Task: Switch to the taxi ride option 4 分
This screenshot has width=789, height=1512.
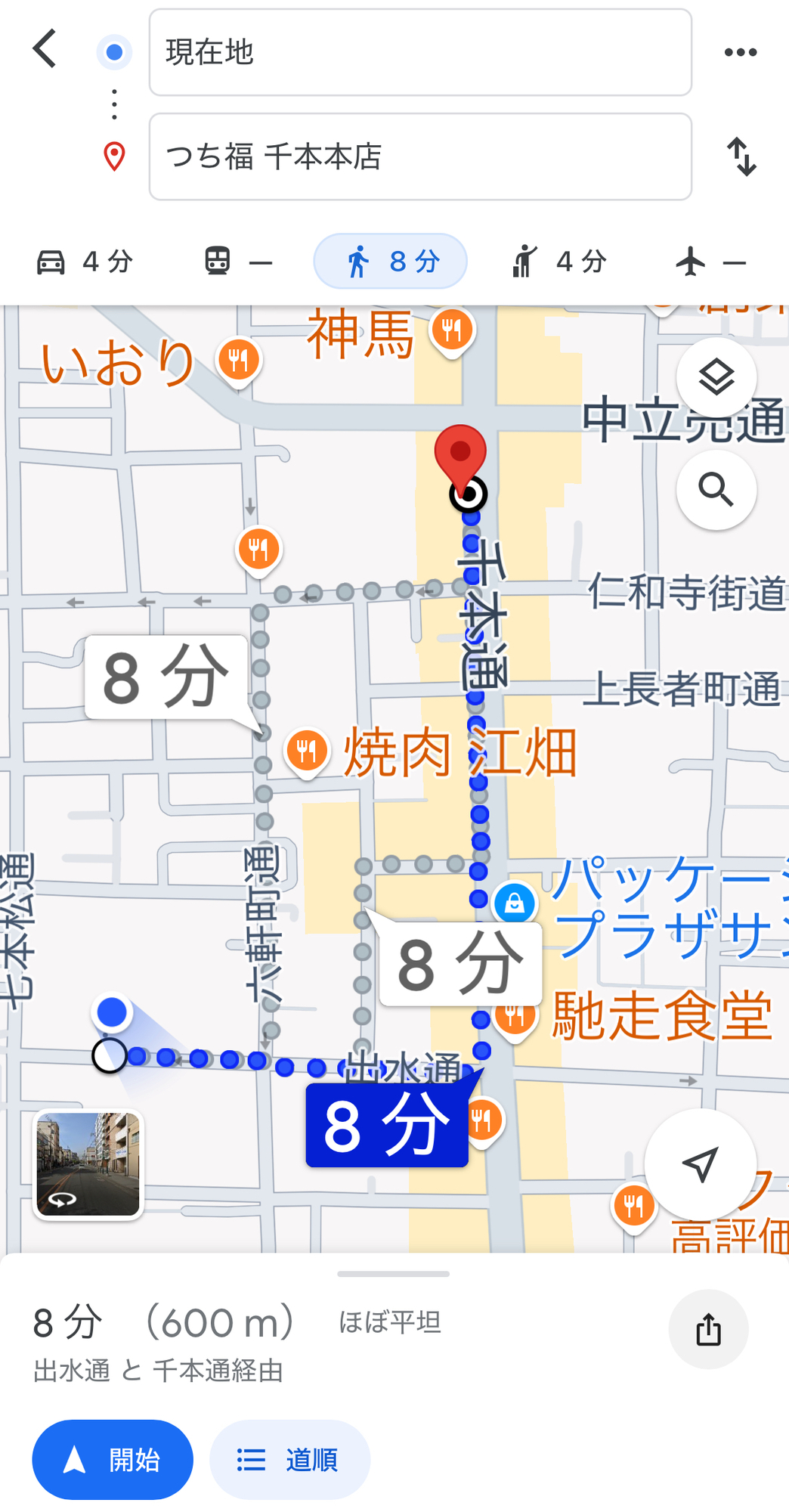Action: pos(559,262)
